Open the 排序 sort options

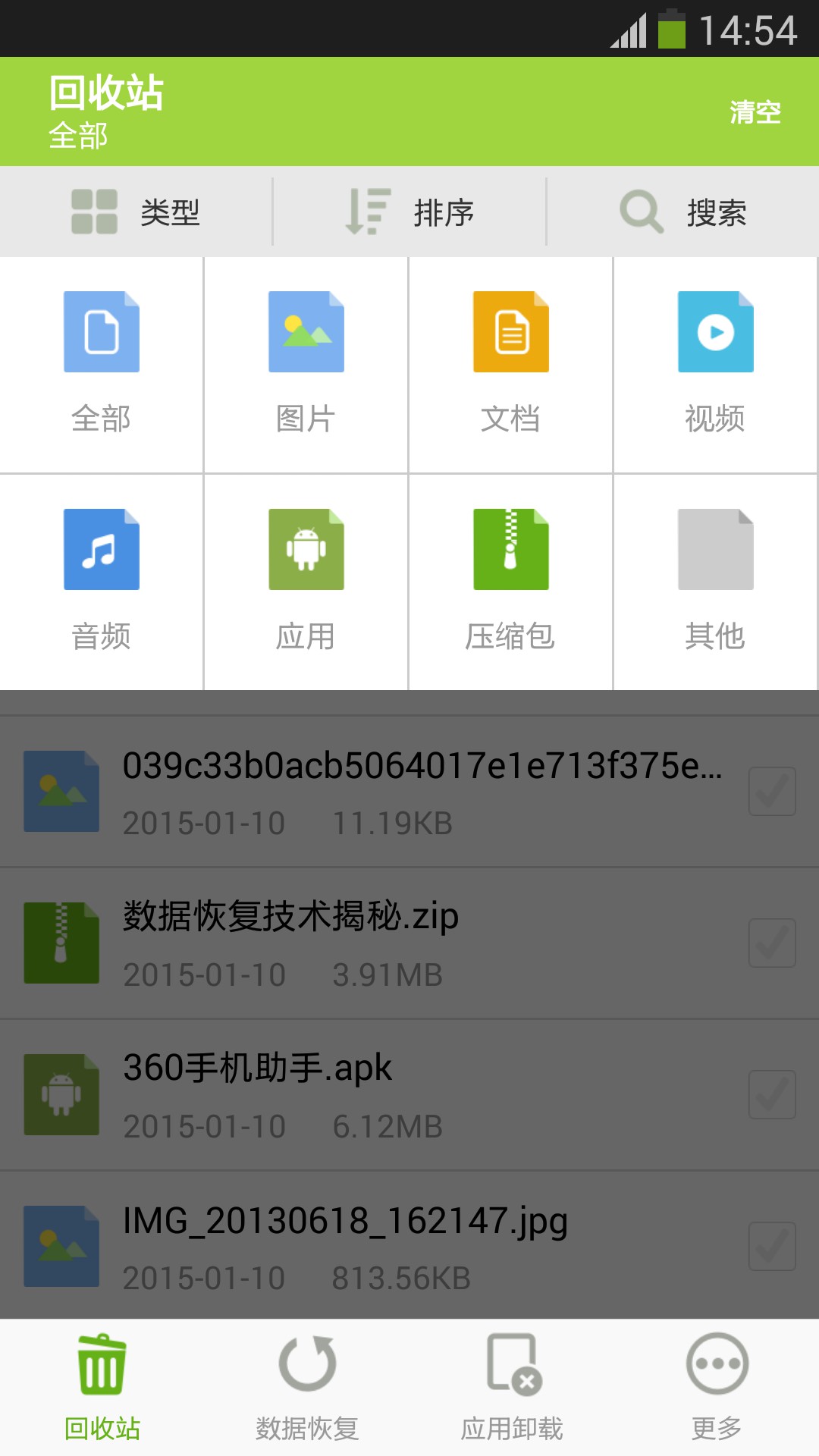(x=409, y=212)
